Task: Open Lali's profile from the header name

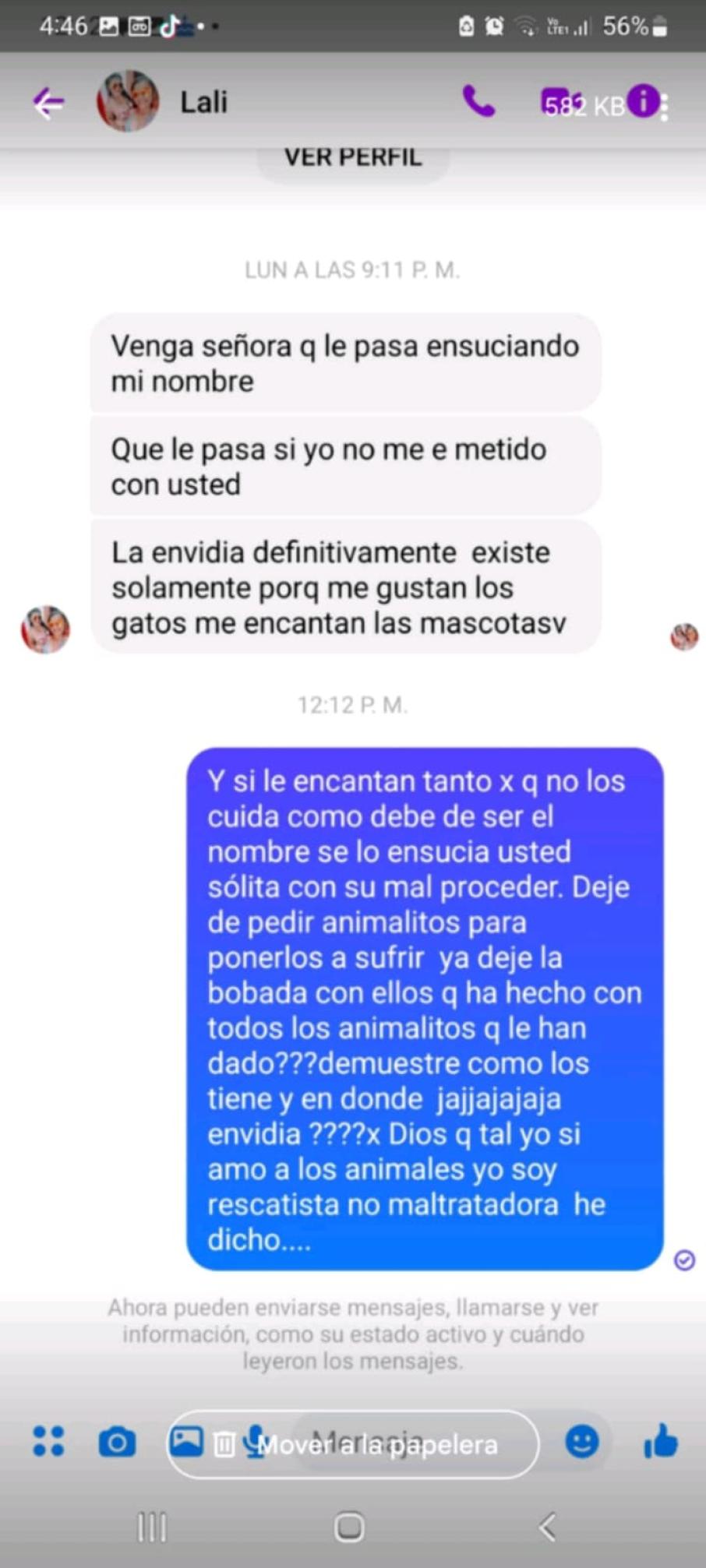Action: tap(203, 102)
